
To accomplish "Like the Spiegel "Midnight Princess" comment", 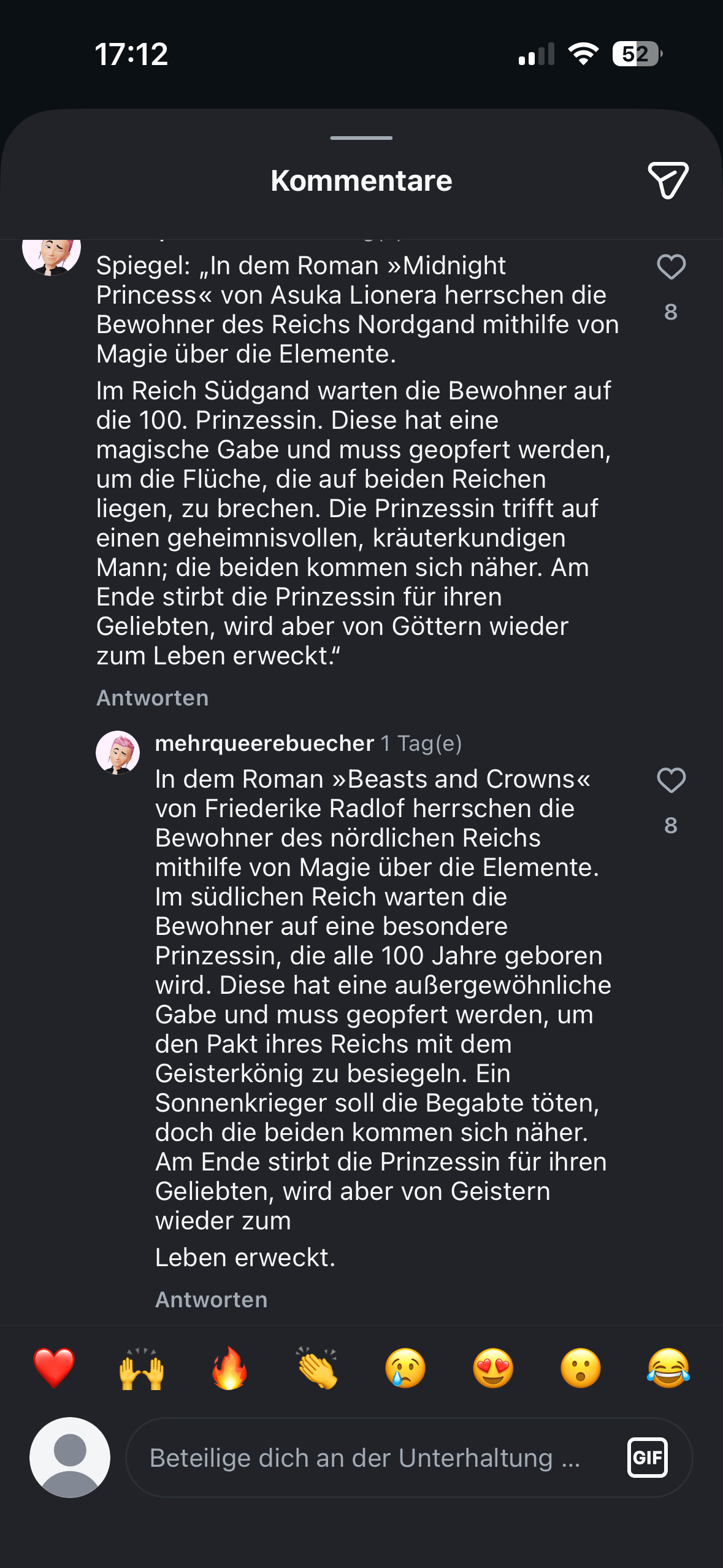I will point(671,267).
